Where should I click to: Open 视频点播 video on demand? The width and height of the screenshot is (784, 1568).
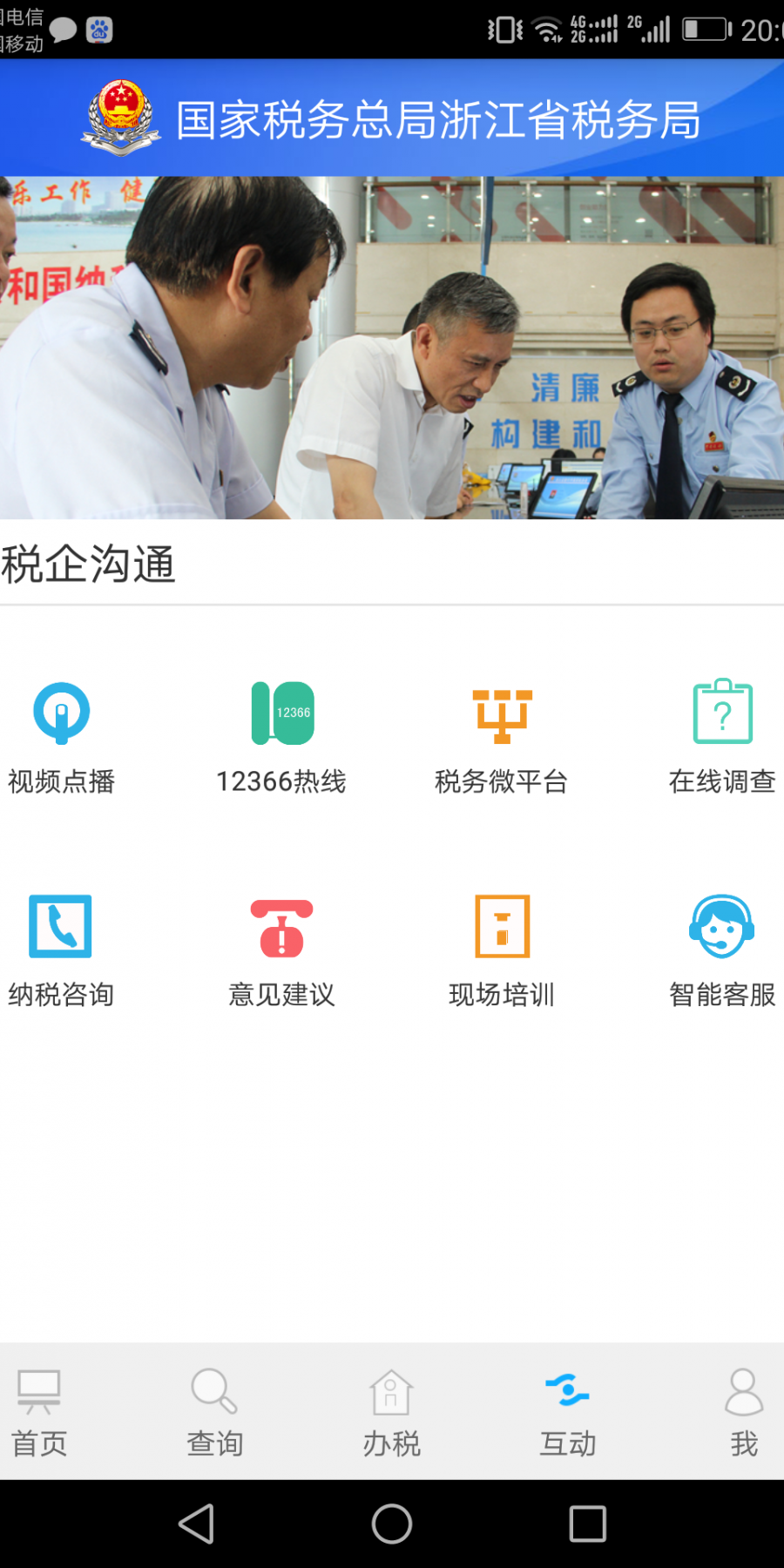click(x=61, y=737)
